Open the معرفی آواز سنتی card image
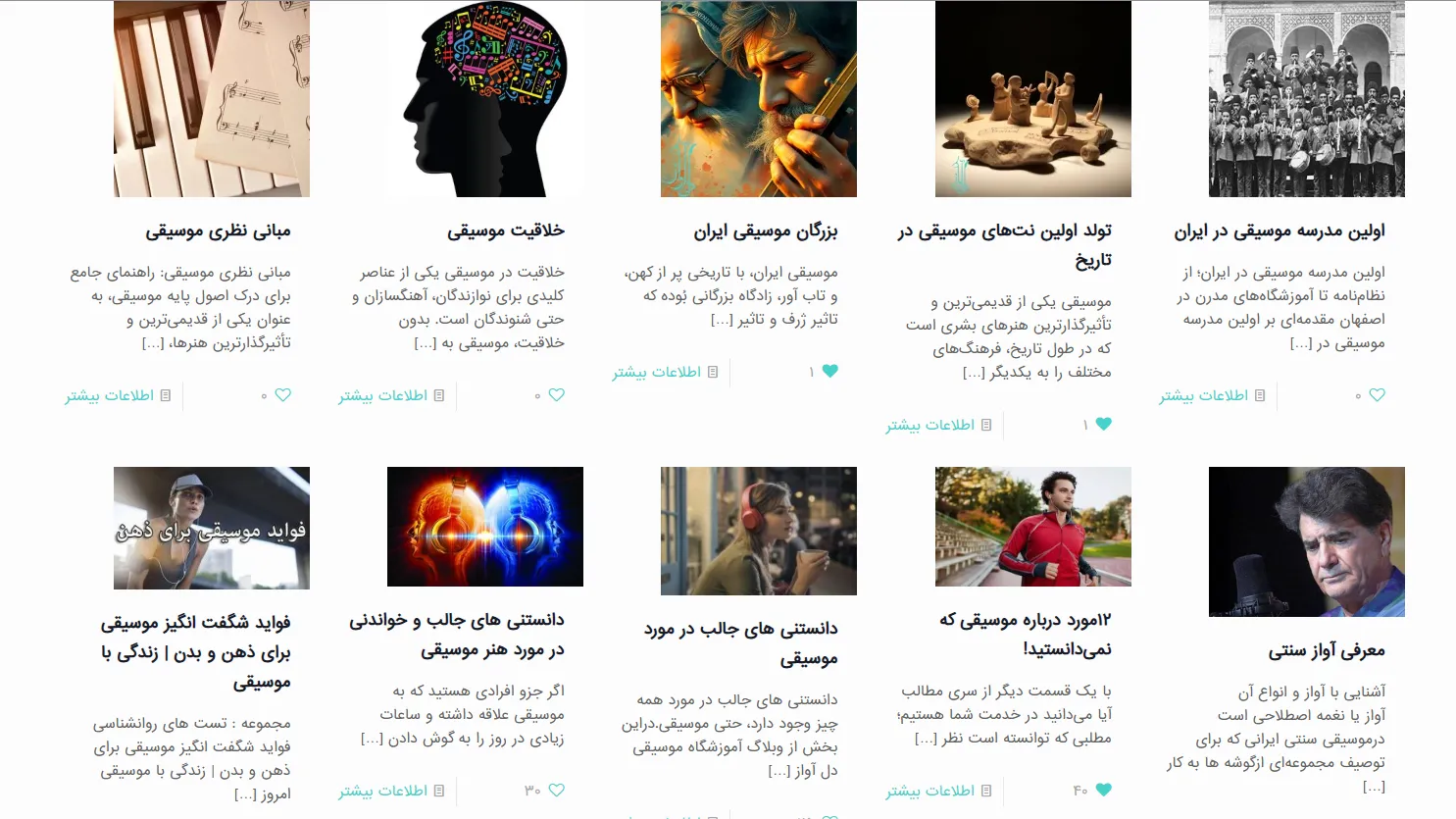Viewport: 1456px width, 819px height. tap(1306, 541)
